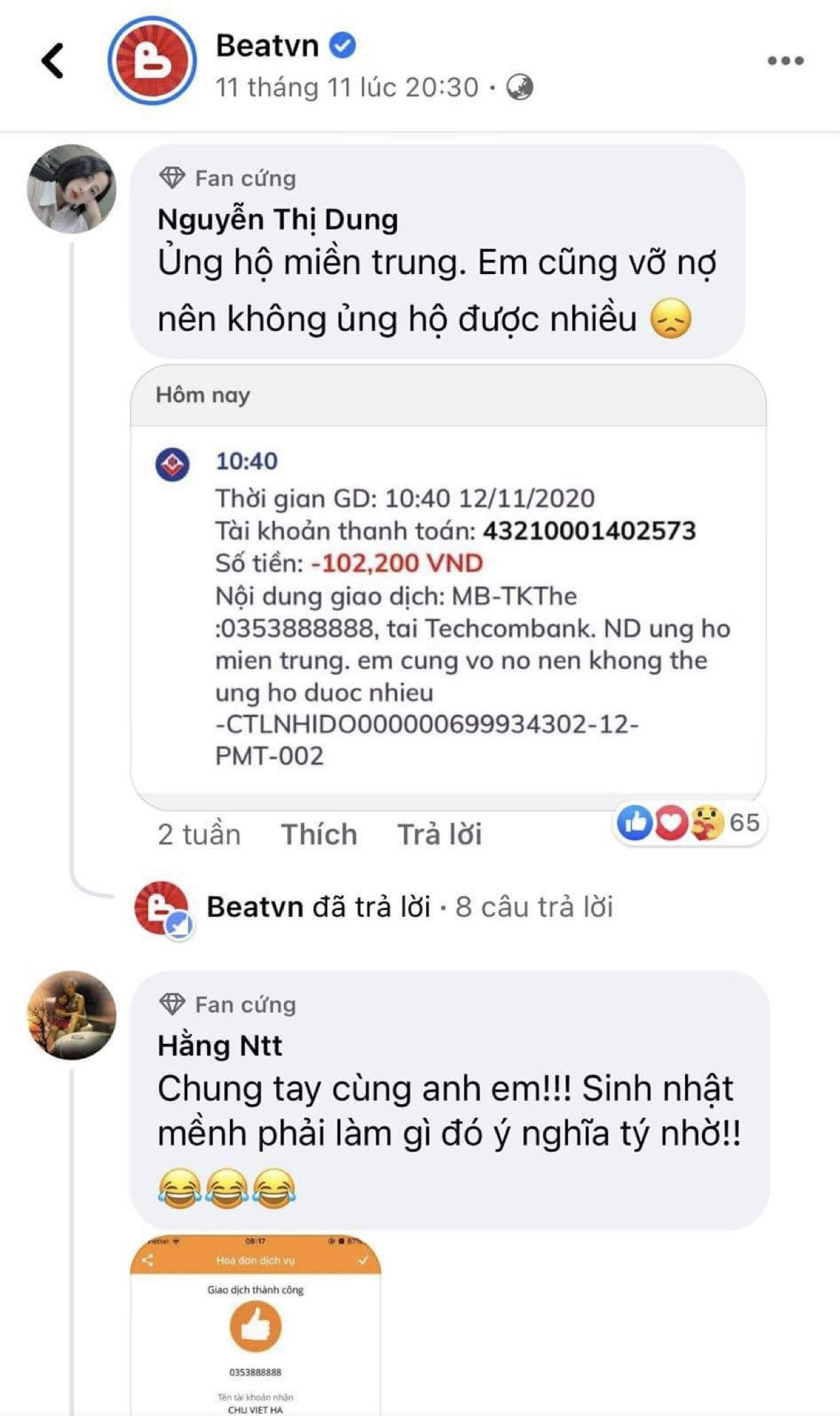Tap the bank logo in the transaction screenshot
The image size is (840, 1416).
pyautogui.click(x=173, y=463)
